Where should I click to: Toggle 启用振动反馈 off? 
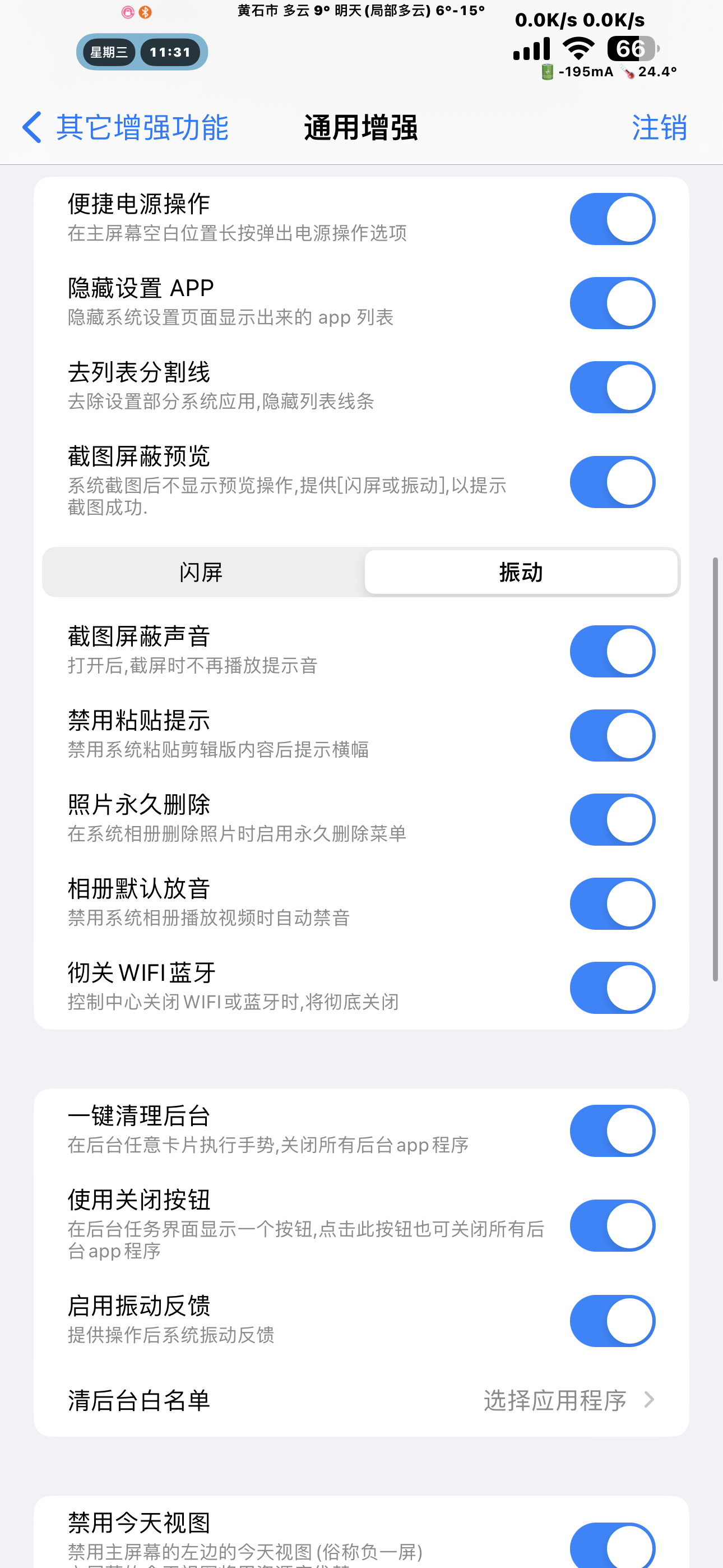tap(611, 1321)
